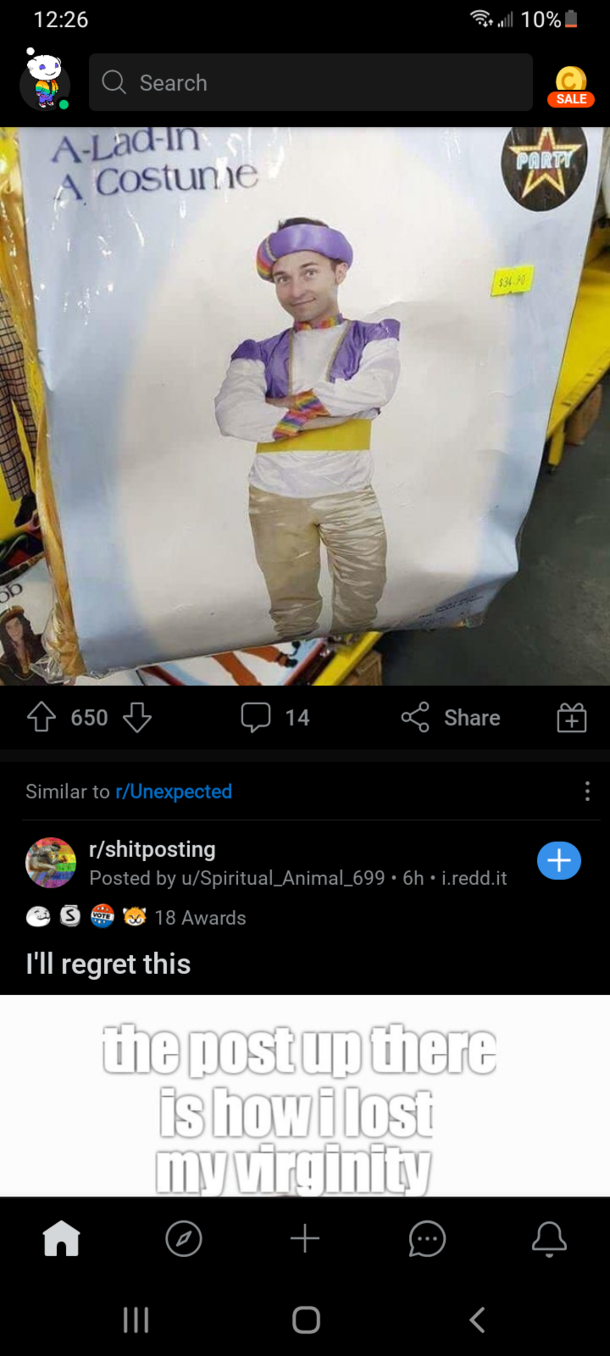Screen dimensions: 610x1356
Task: Open overflow menu beside Similar to r/Unexpected
Action: pyautogui.click(x=587, y=791)
